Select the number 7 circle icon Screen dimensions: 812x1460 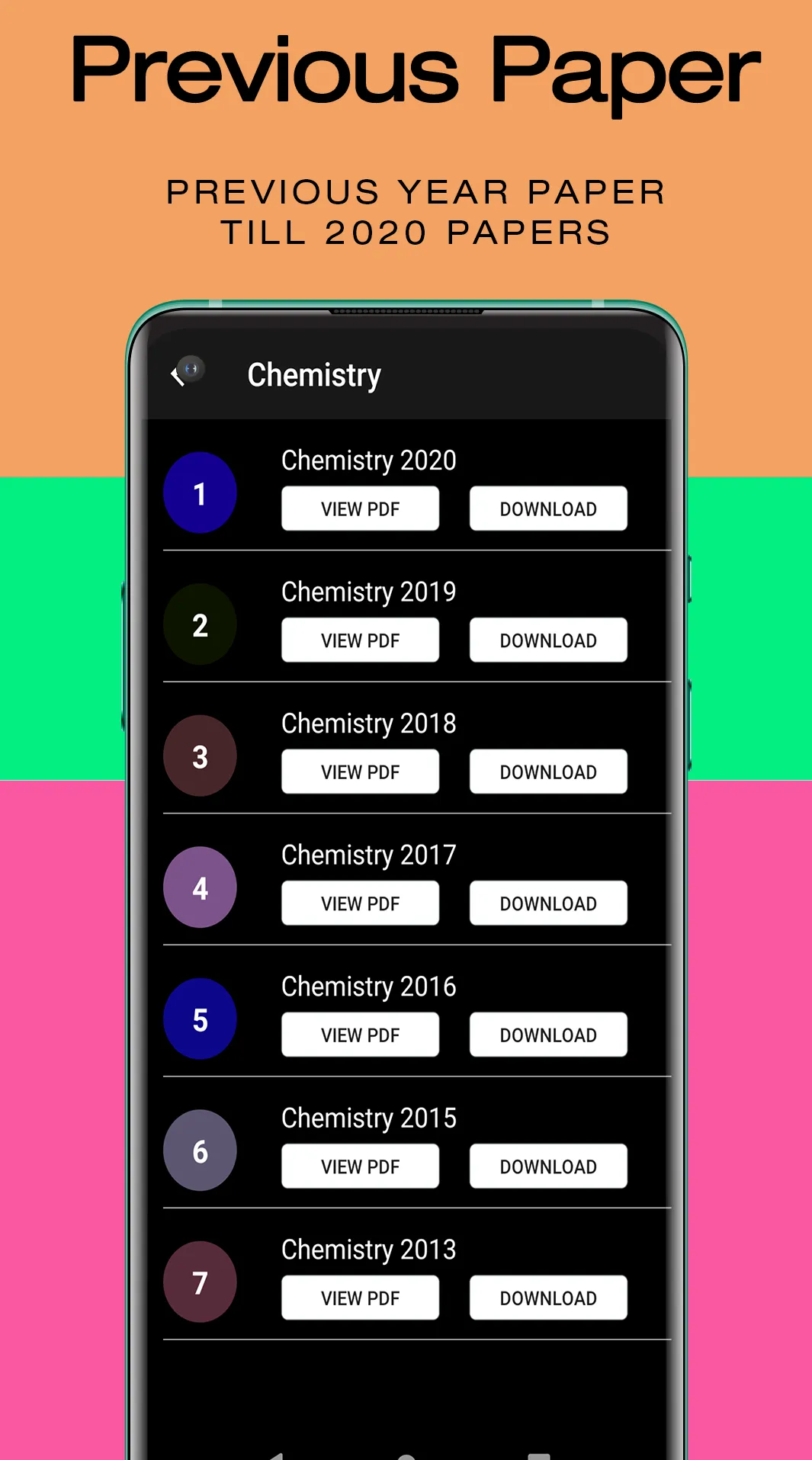point(200,1282)
